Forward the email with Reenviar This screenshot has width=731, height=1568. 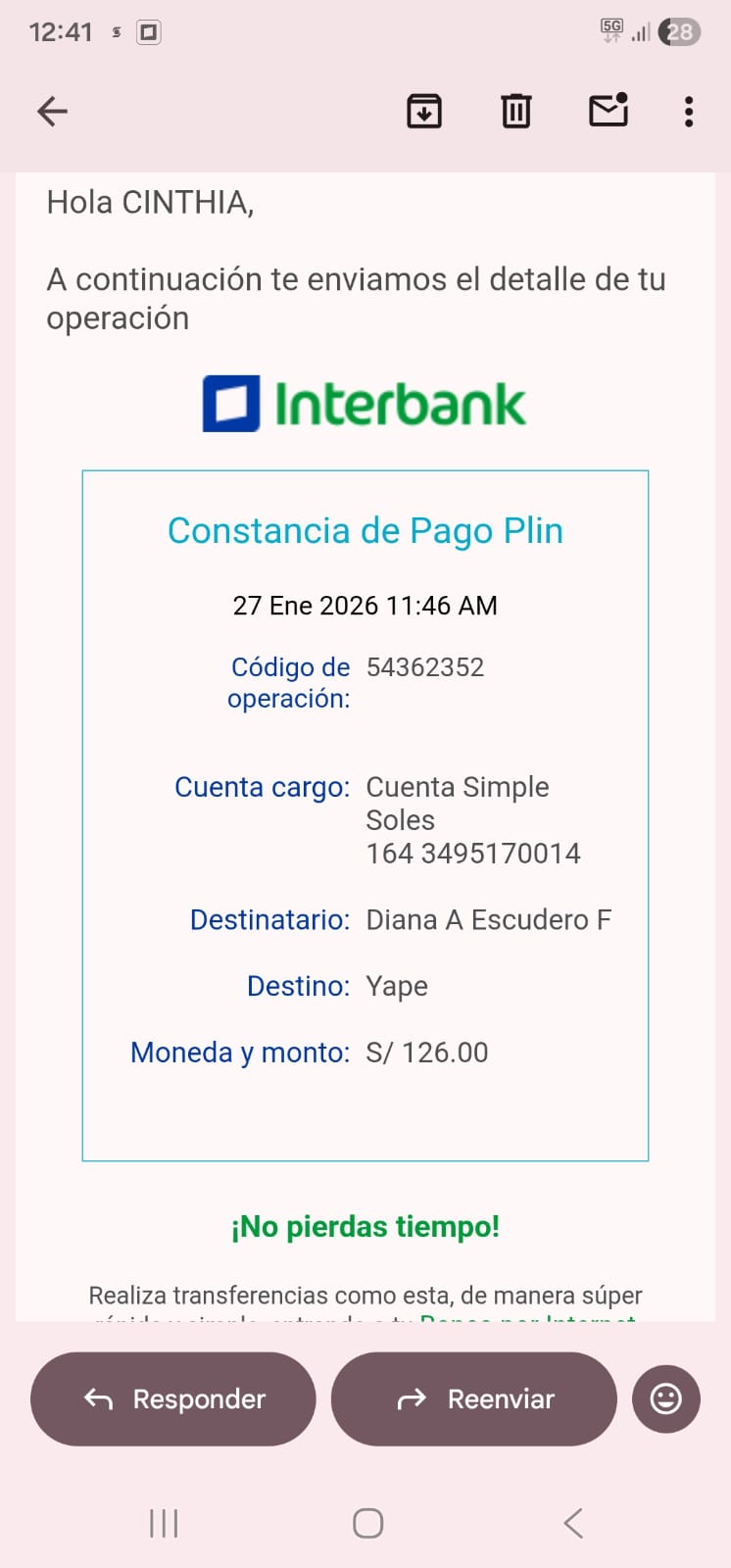(474, 1398)
